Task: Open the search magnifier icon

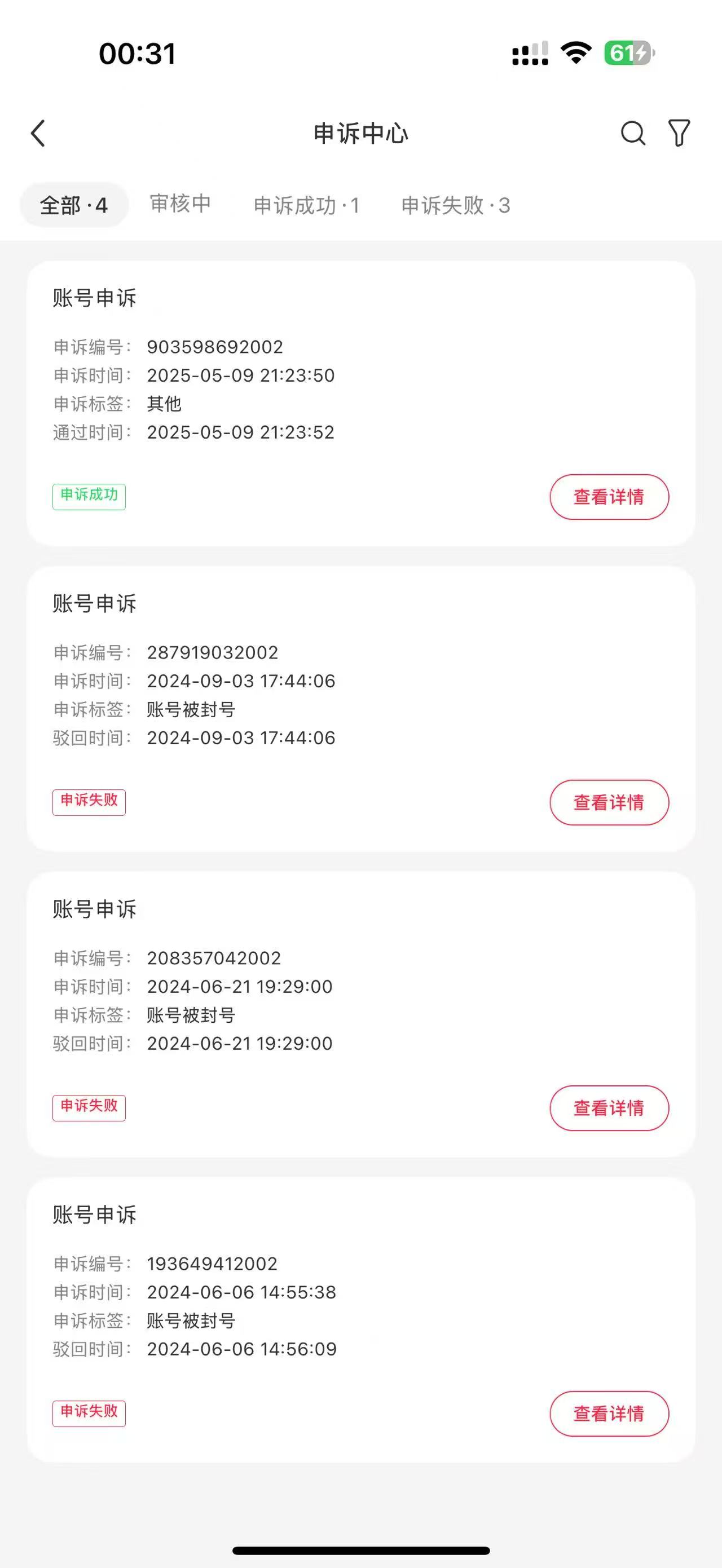Action: click(632, 132)
